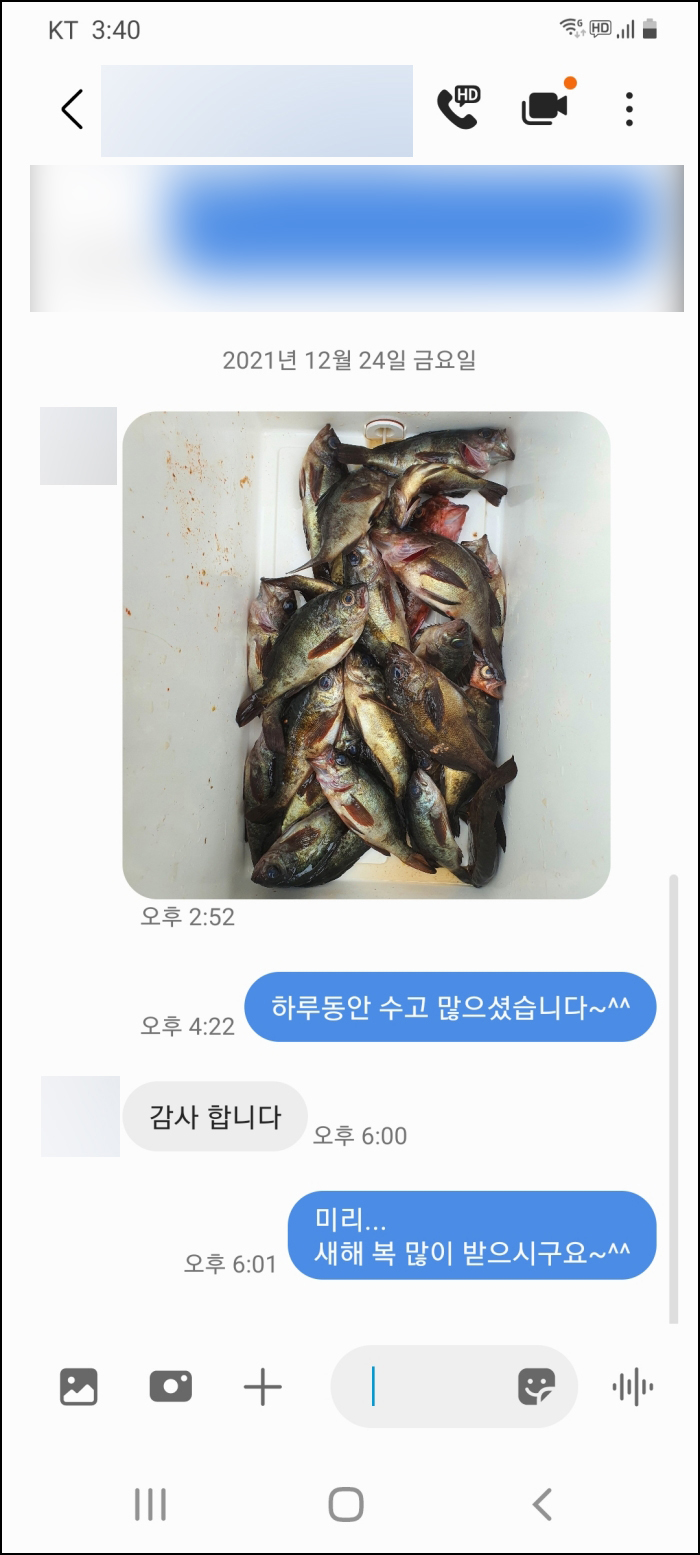Viewport: 700px width, 1555px height.
Task: Open the fish photo in the chat
Action: [366, 654]
